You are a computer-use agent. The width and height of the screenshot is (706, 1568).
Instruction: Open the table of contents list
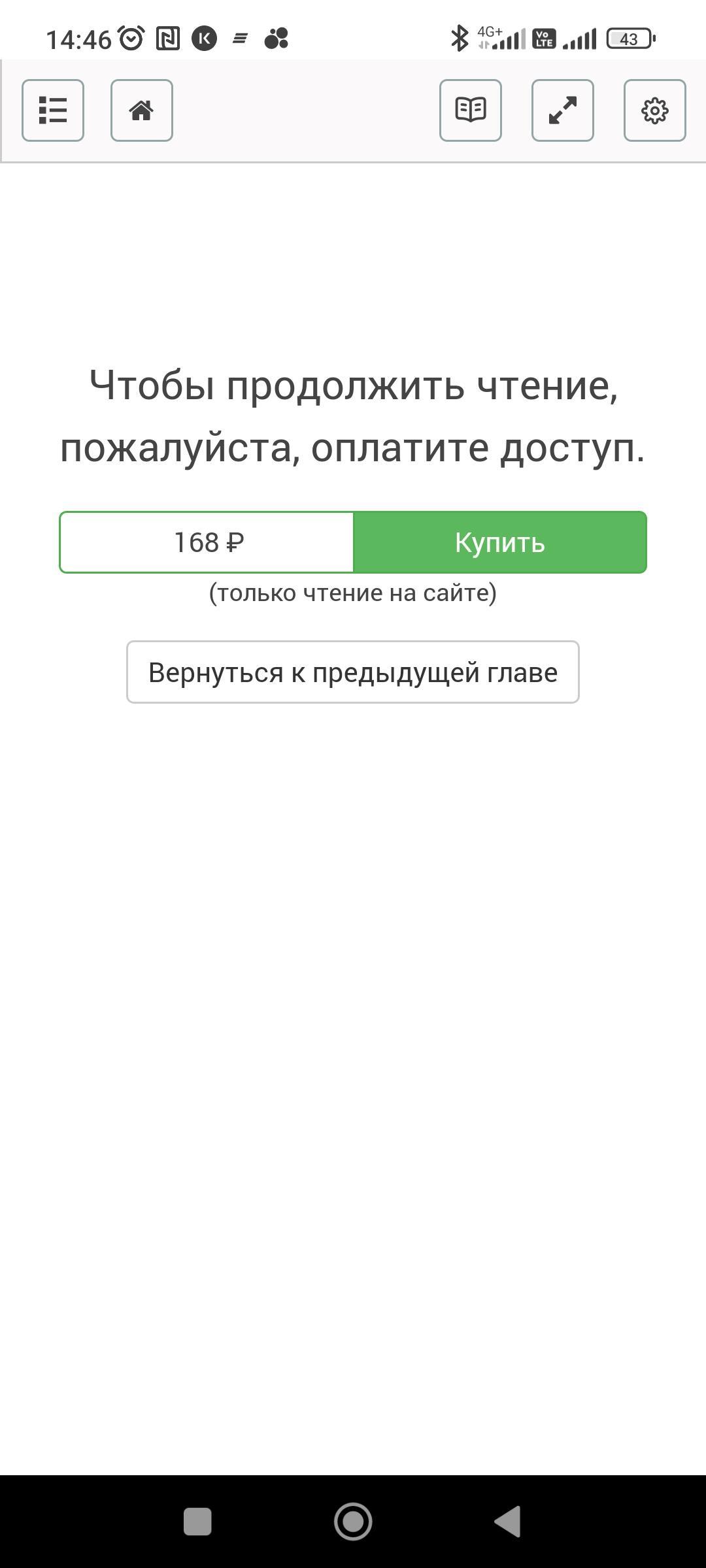point(53,110)
